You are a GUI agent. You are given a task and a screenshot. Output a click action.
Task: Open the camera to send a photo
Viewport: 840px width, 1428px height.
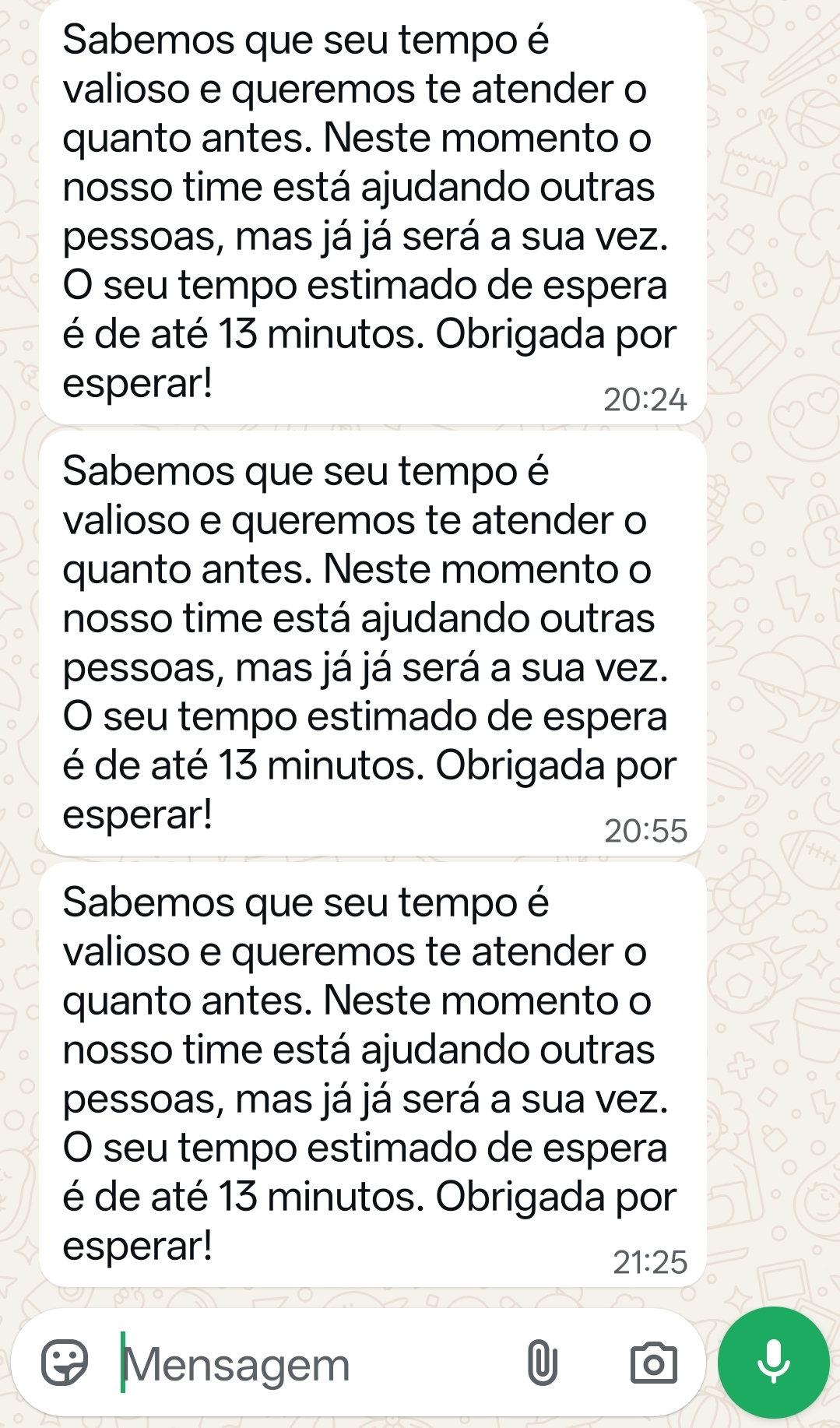pyautogui.click(x=653, y=1363)
